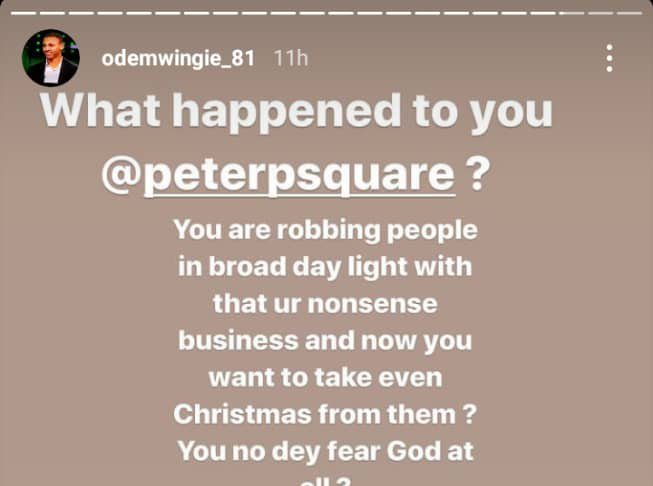Open odemwingie_81's profile picture
This screenshot has height=486, width=653.
pos(50,58)
